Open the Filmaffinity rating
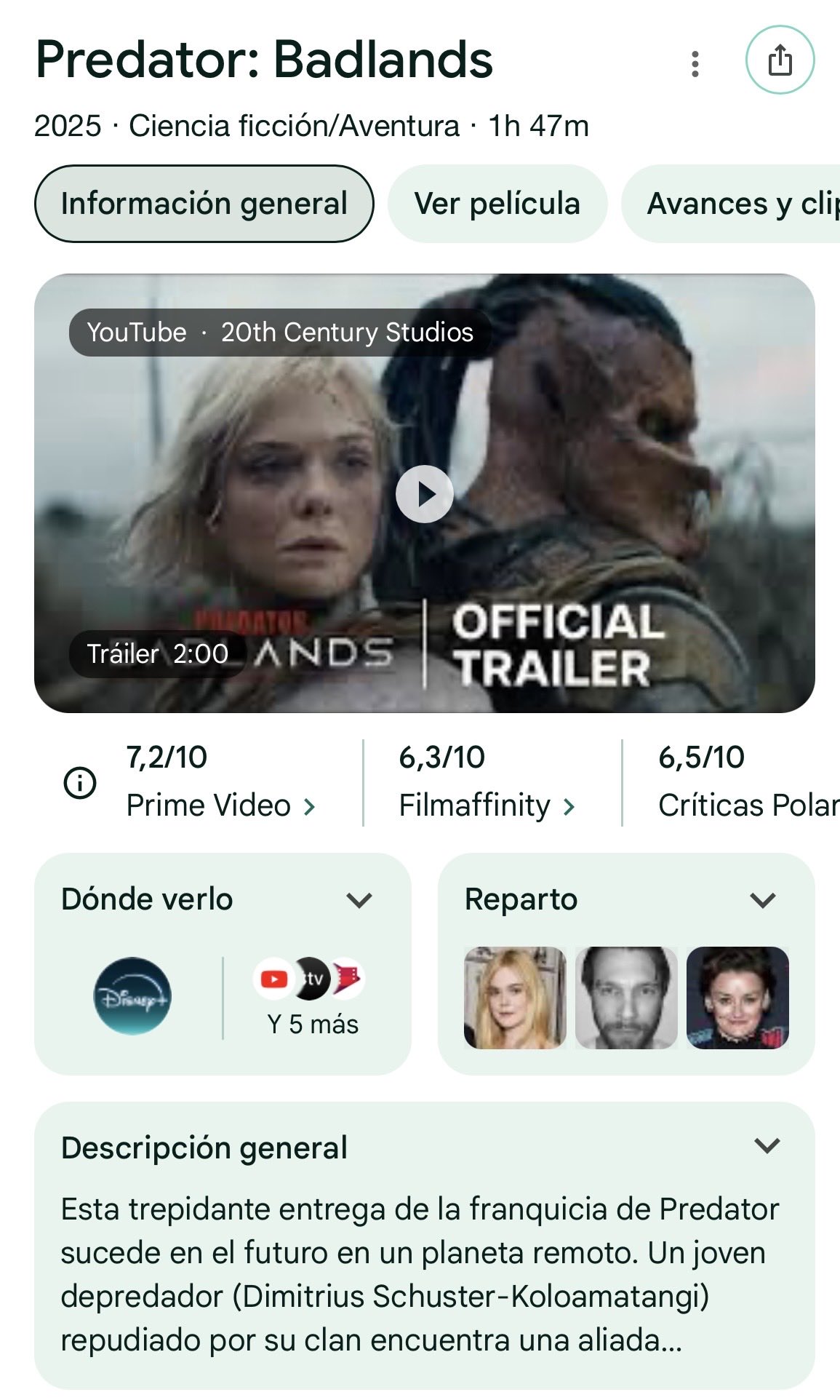Viewport: 840px width, 1400px height. click(486, 782)
